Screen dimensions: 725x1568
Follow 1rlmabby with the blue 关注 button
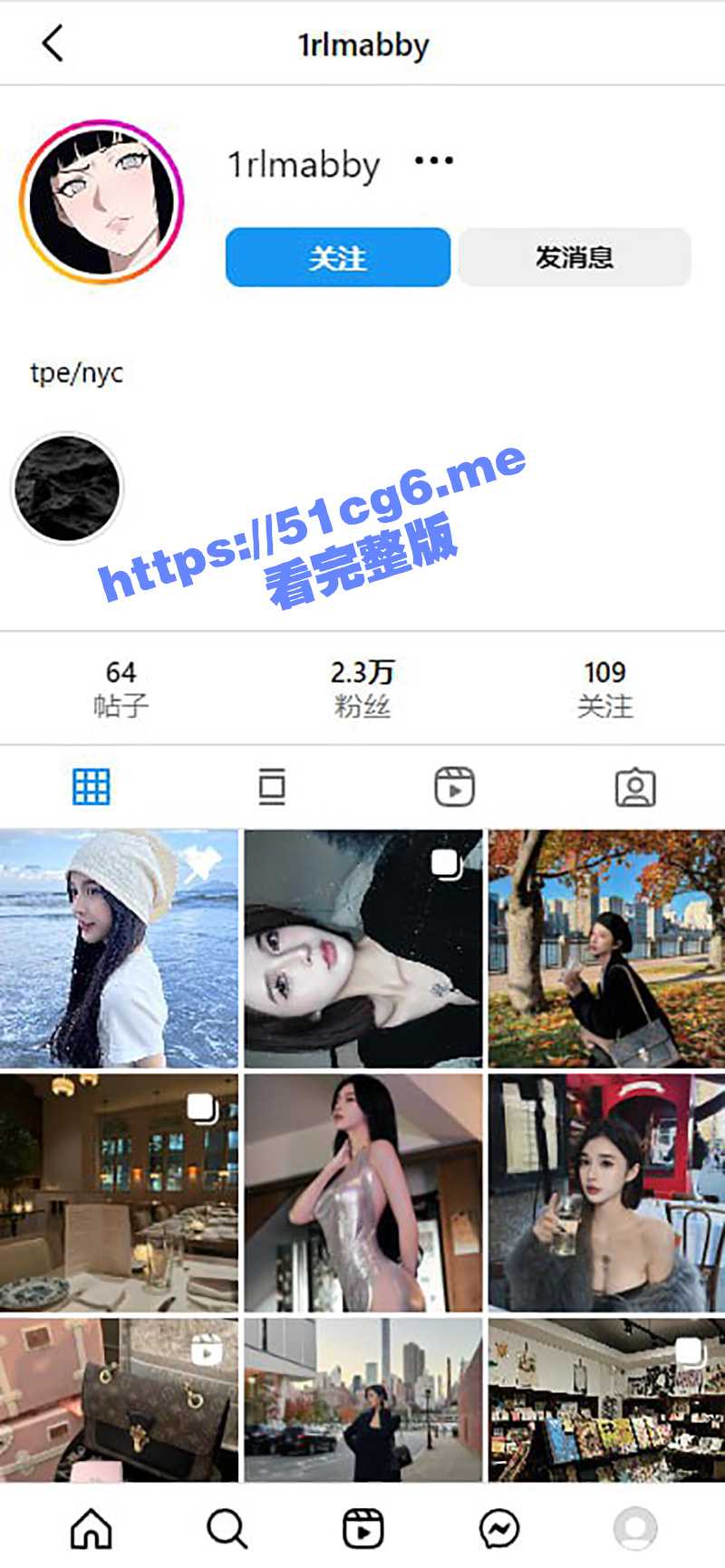[337, 257]
